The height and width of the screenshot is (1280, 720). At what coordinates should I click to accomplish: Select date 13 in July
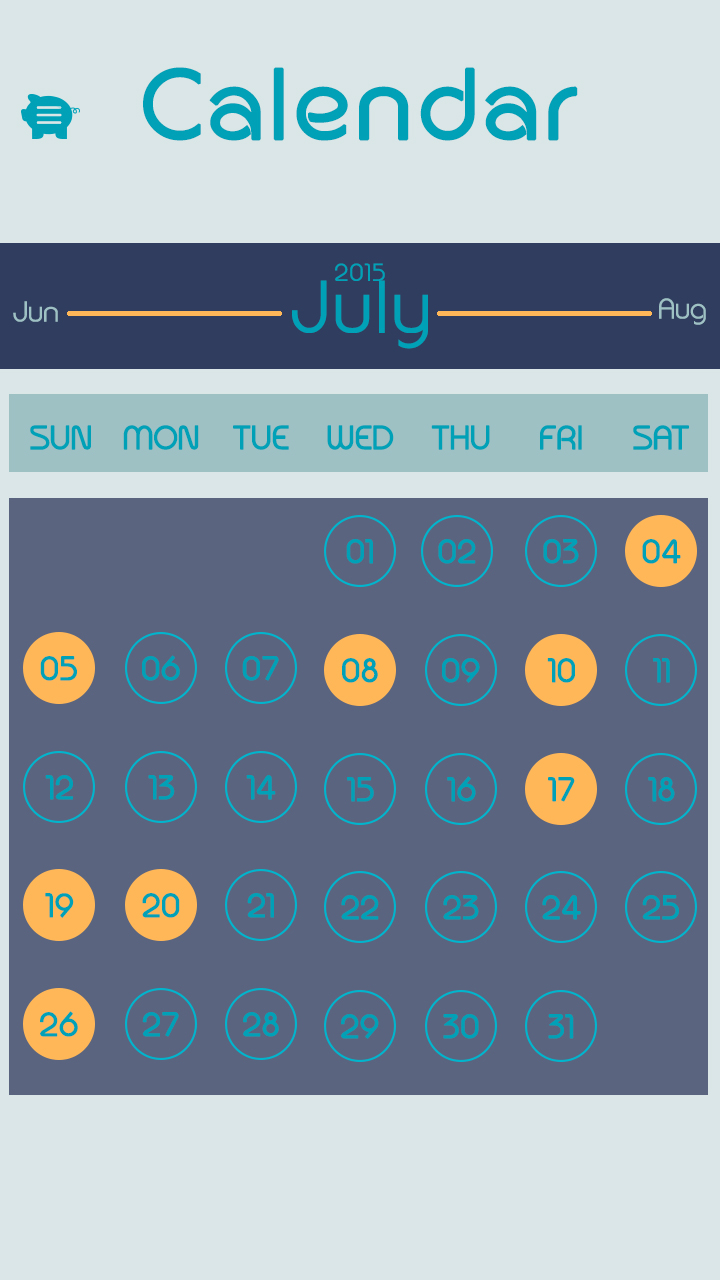click(x=161, y=787)
